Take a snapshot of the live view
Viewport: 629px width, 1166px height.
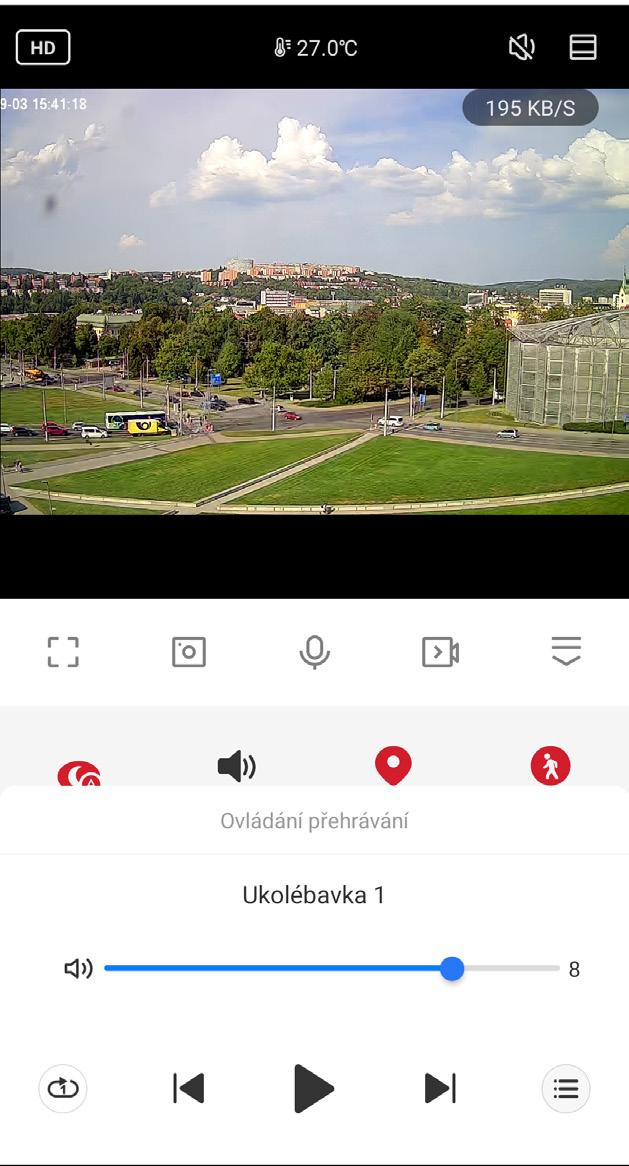pos(189,652)
